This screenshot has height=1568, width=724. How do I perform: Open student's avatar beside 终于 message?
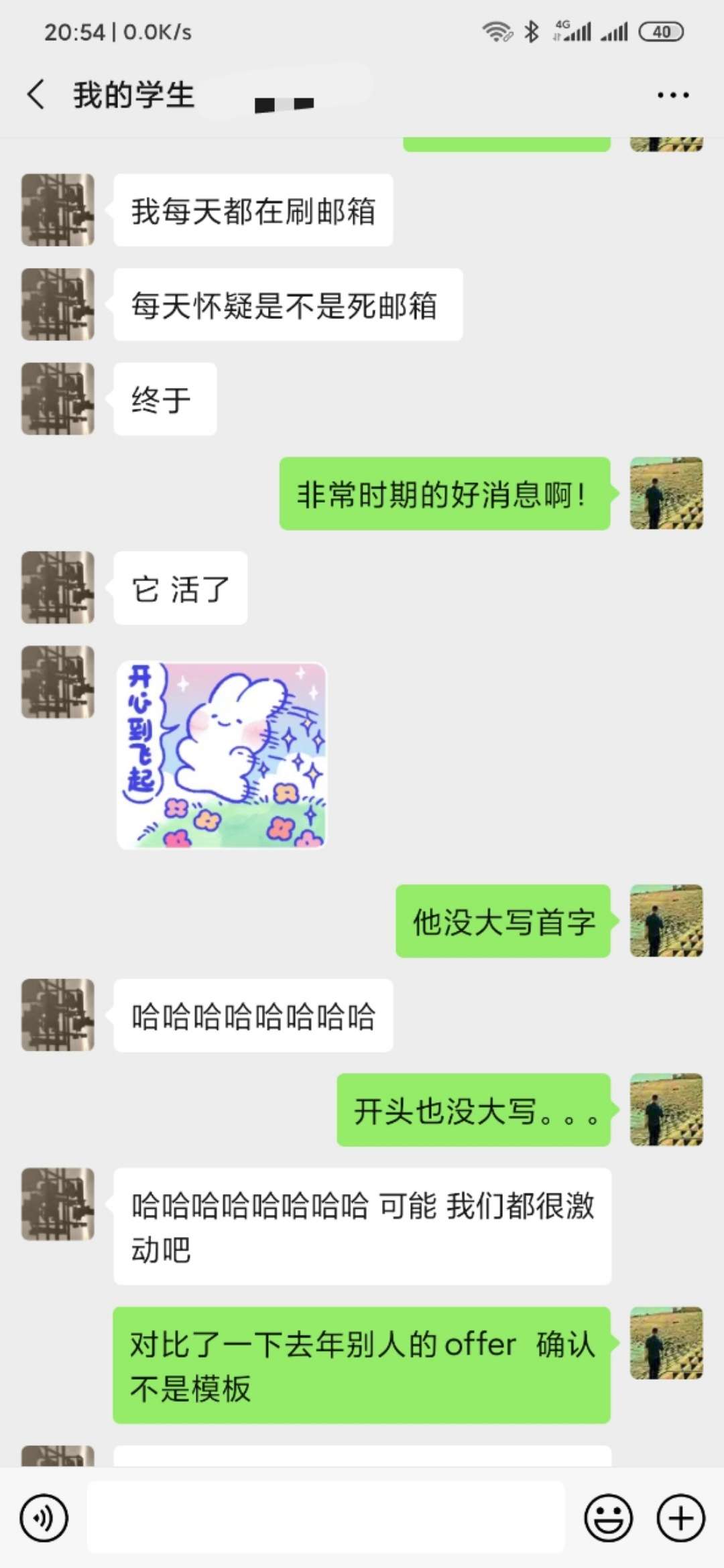click(58, 399)
